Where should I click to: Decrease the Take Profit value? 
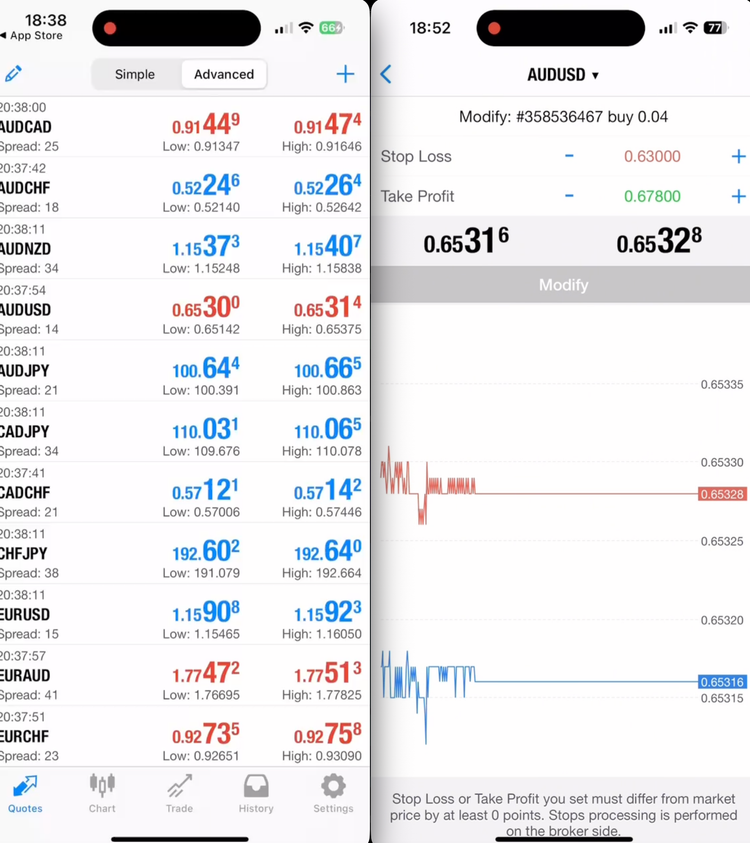click(x=569, y=196)
